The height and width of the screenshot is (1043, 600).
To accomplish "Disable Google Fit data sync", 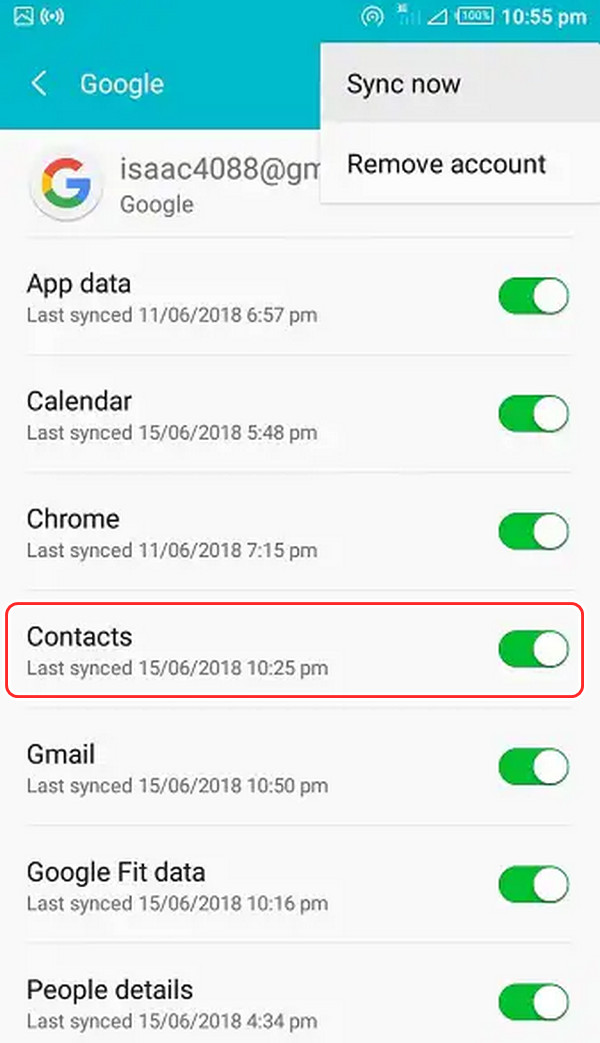I will tap(533, 885).
